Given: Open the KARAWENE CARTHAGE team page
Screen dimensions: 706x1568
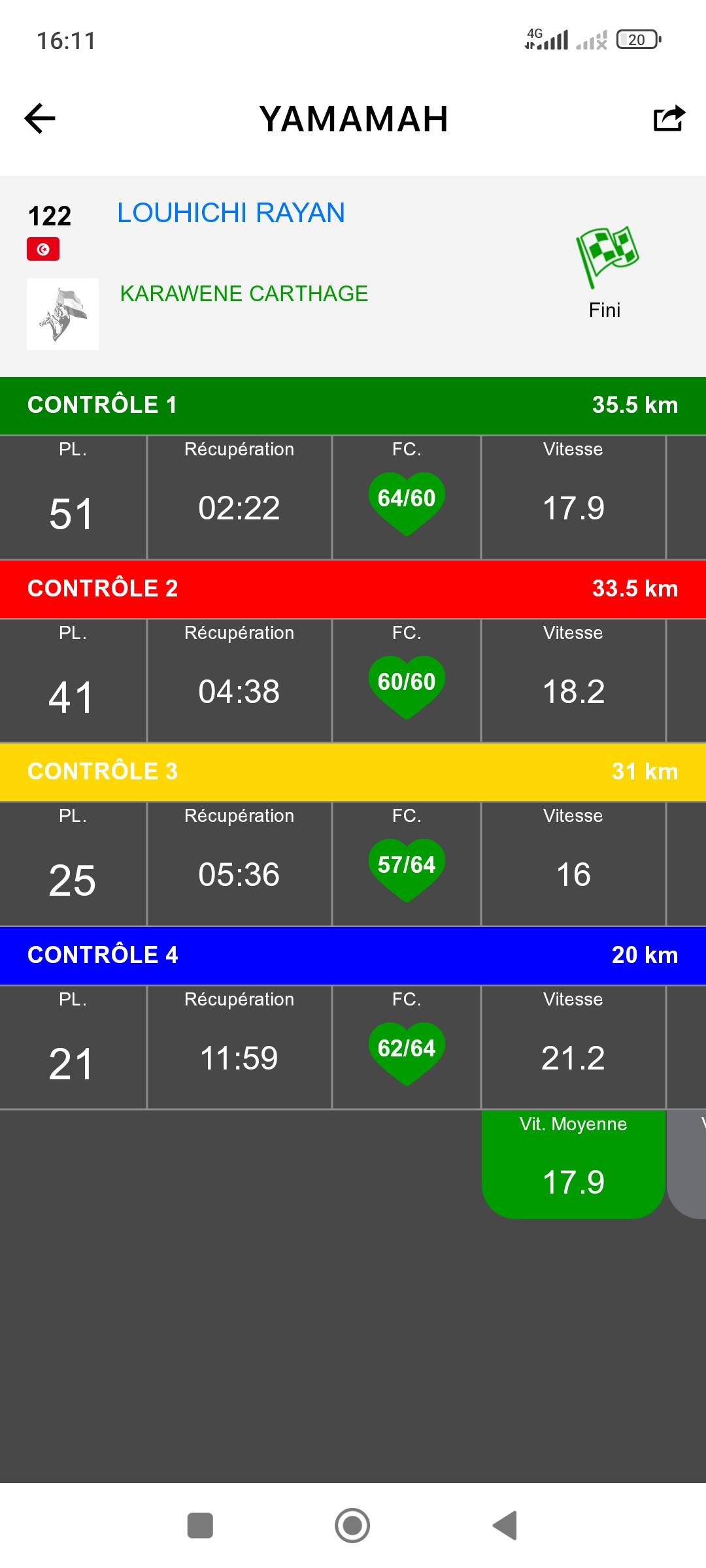Looking at the screenshot, I should click(244, 294).
